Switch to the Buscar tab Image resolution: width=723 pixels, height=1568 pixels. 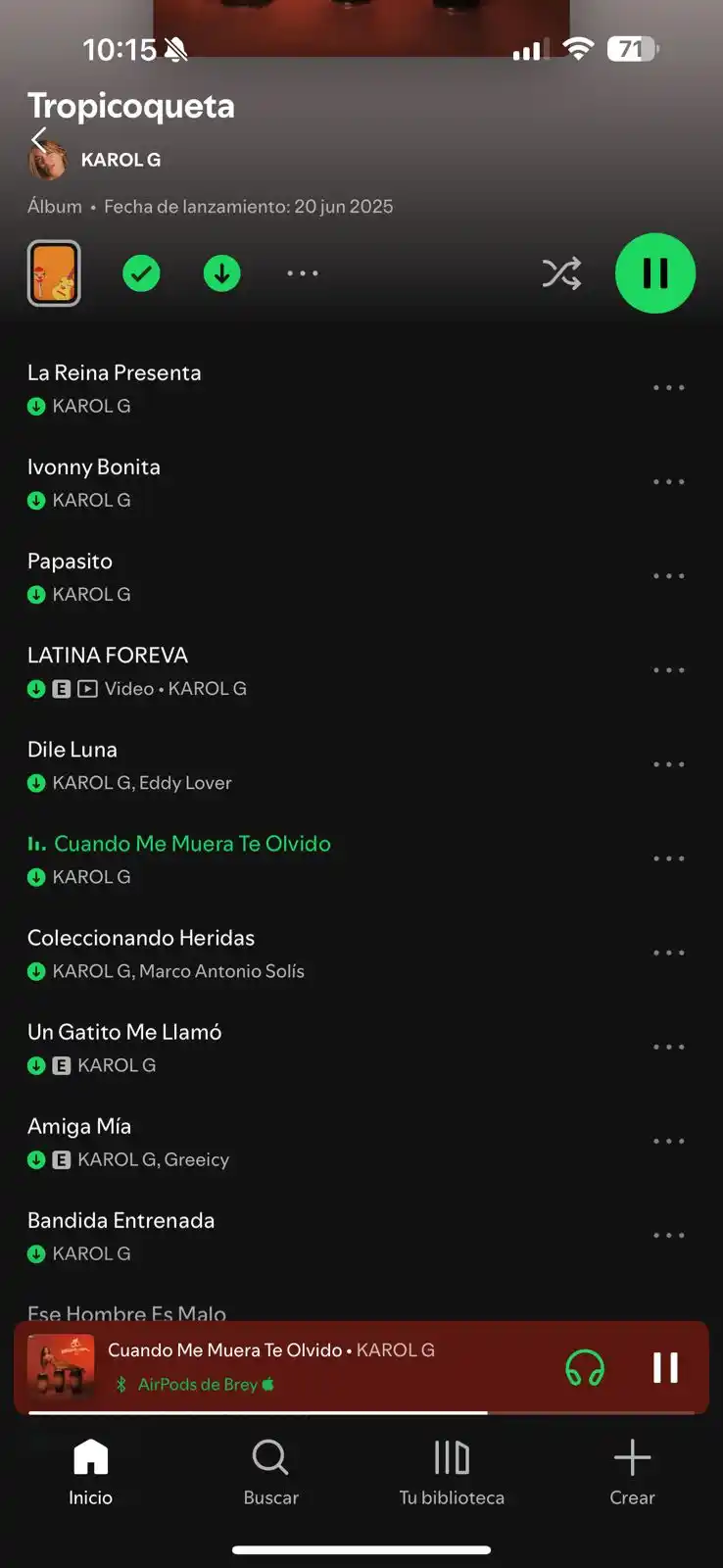[270, 1472]
